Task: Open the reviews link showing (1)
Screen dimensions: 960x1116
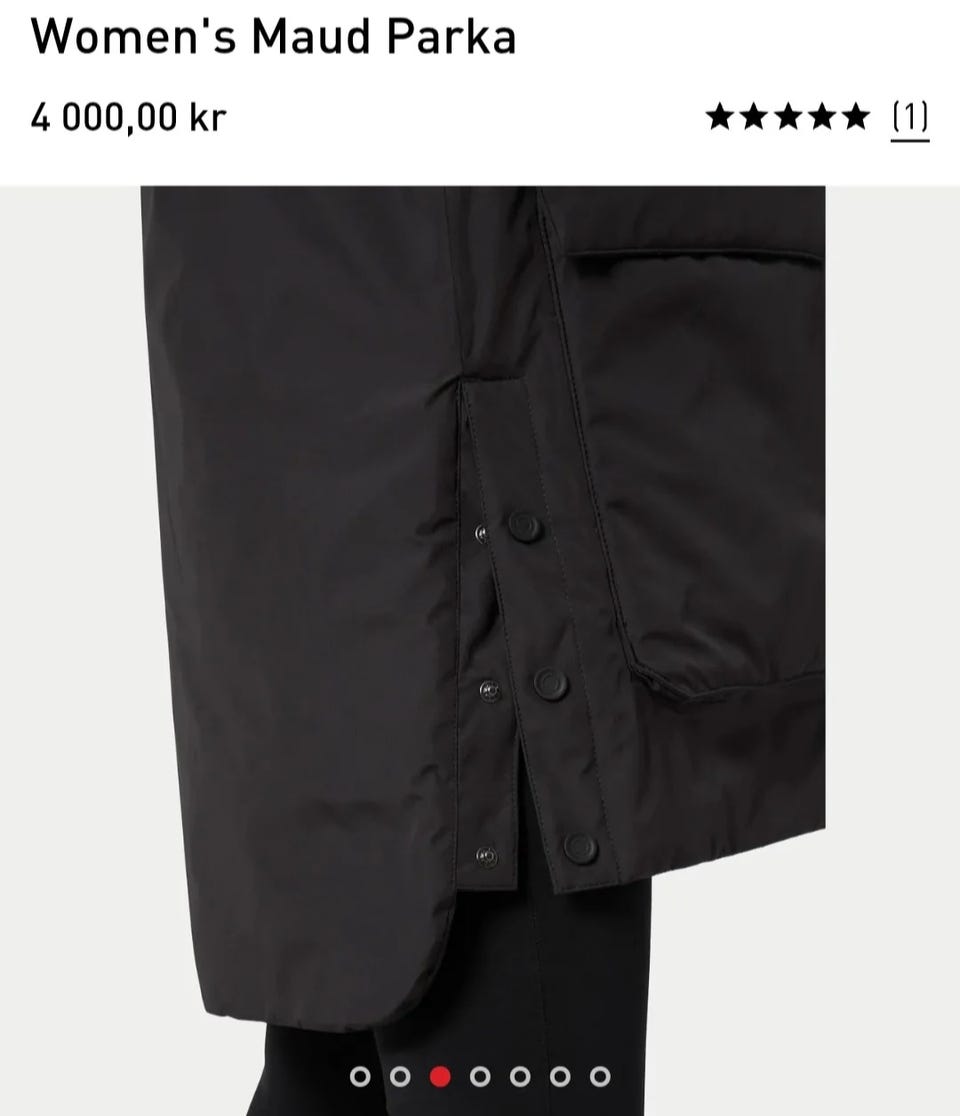Action: (x=909, y=117)
